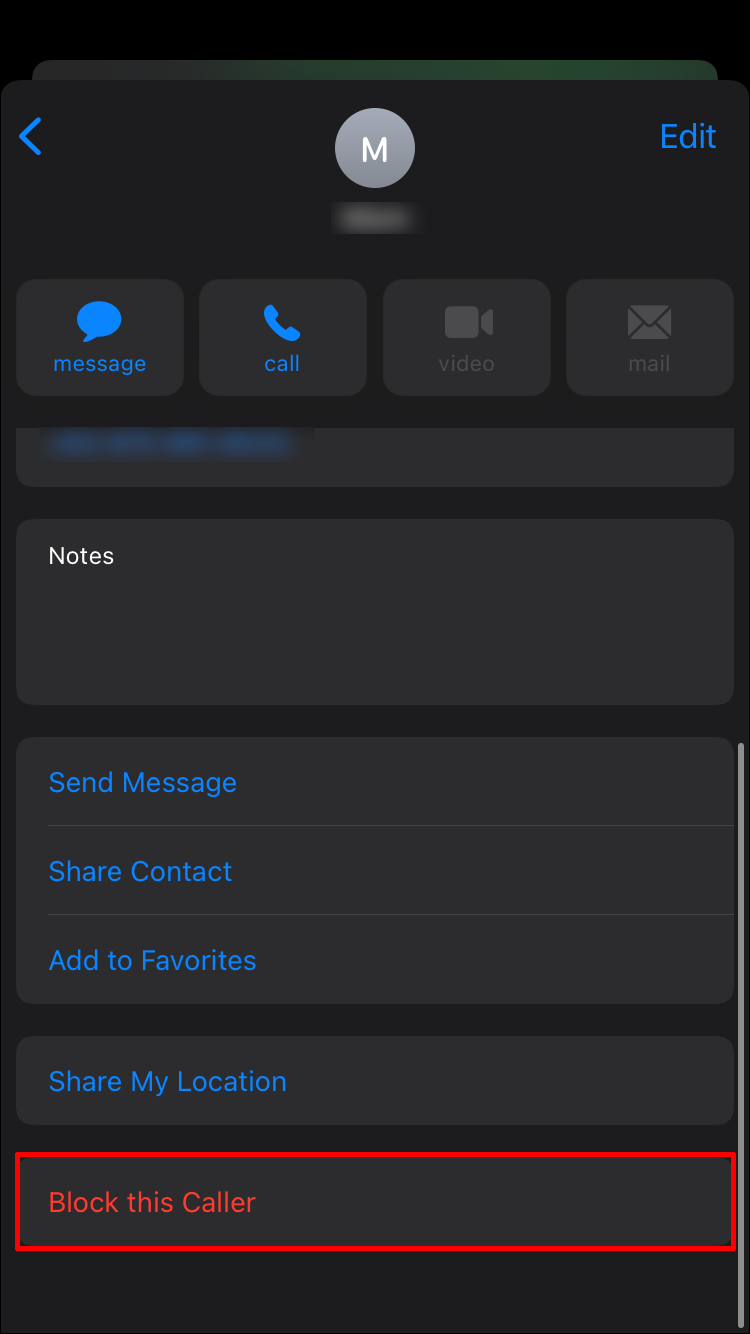The width and height of the screenshot is (750, 1334).
Task: Tap Edit to modify the contact
Action: pyautogui.click(x=688, y=136)
